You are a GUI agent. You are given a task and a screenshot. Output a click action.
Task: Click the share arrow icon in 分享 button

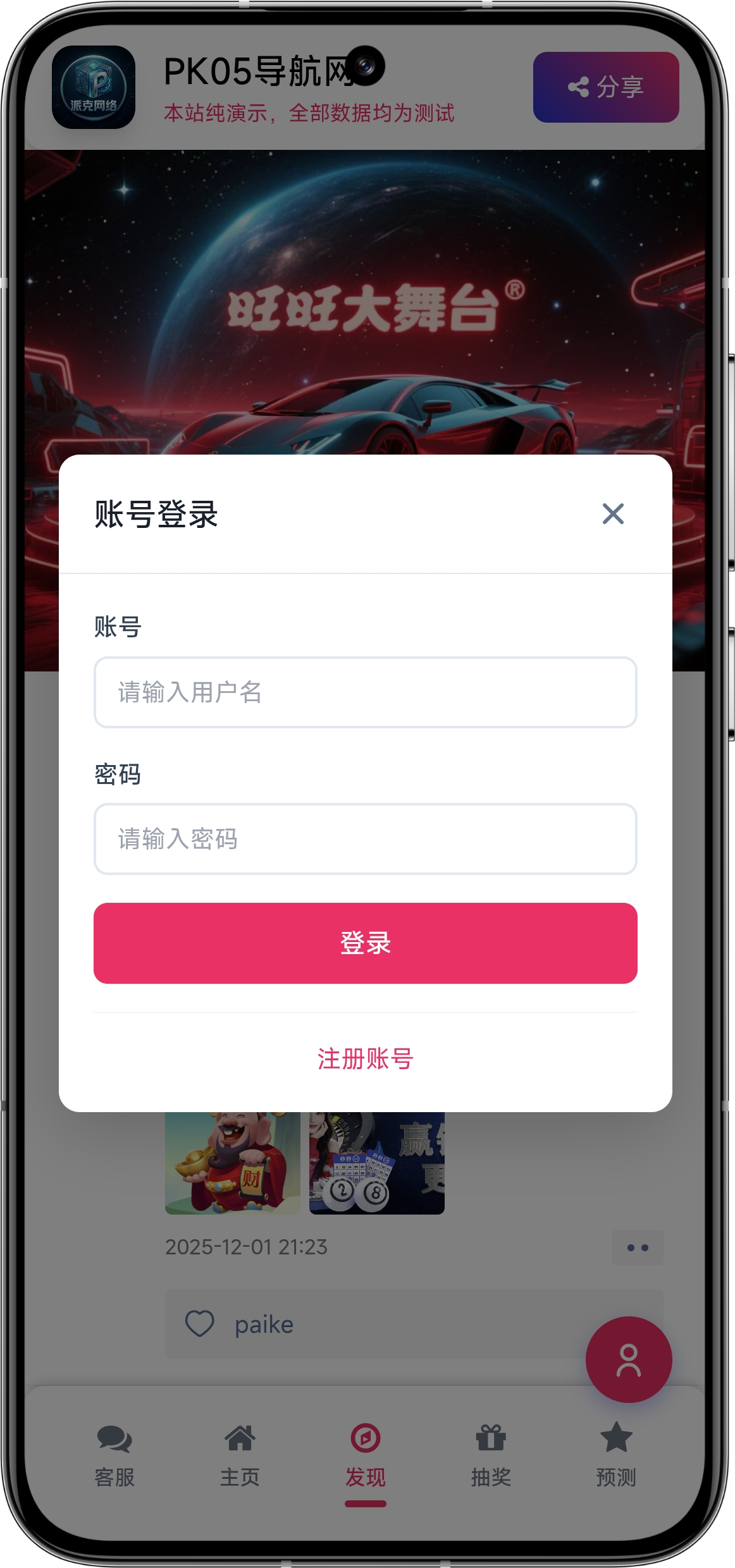(x=579, y=88)
